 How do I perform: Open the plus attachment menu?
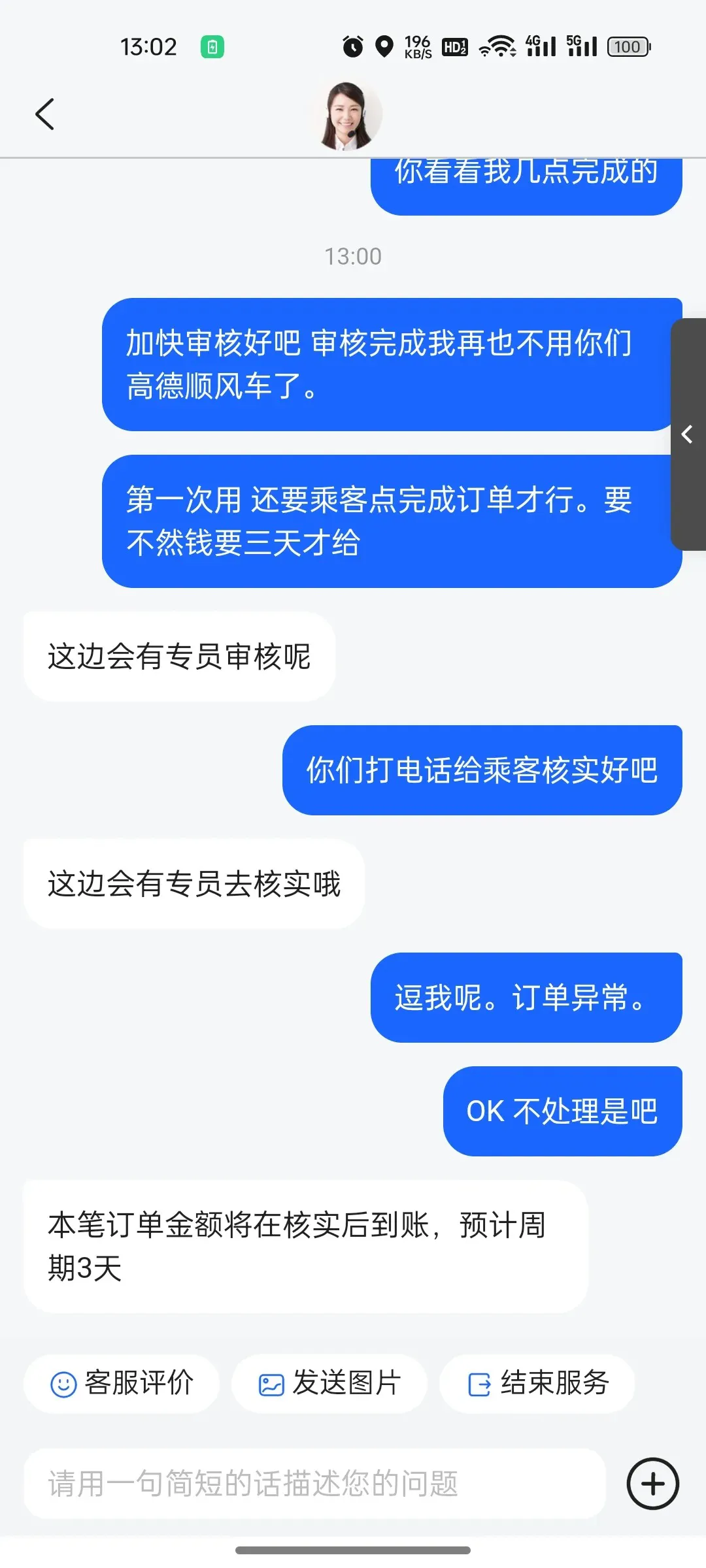[x=653, y=1484]
